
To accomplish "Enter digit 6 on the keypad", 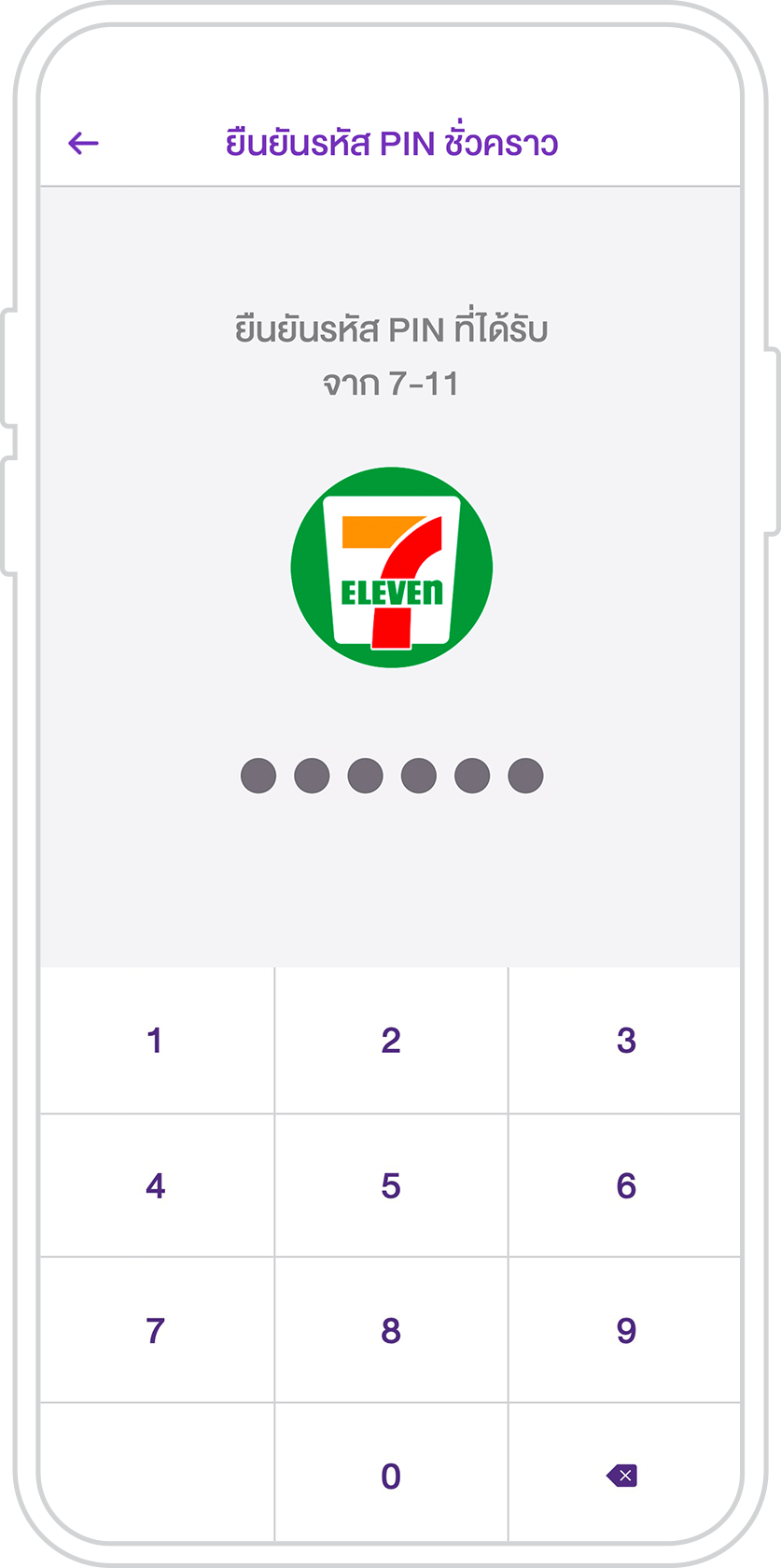I will 625,1185.
